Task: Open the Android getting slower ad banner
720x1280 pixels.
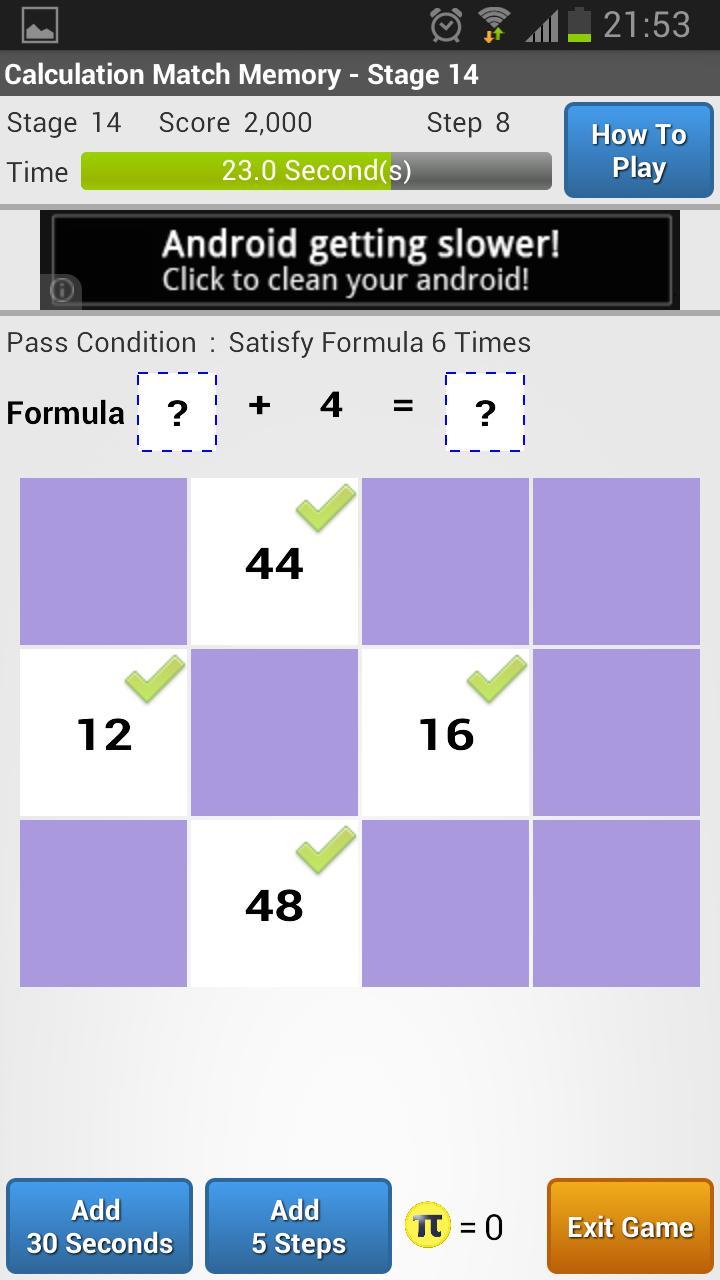Action: tap(360, 260)
